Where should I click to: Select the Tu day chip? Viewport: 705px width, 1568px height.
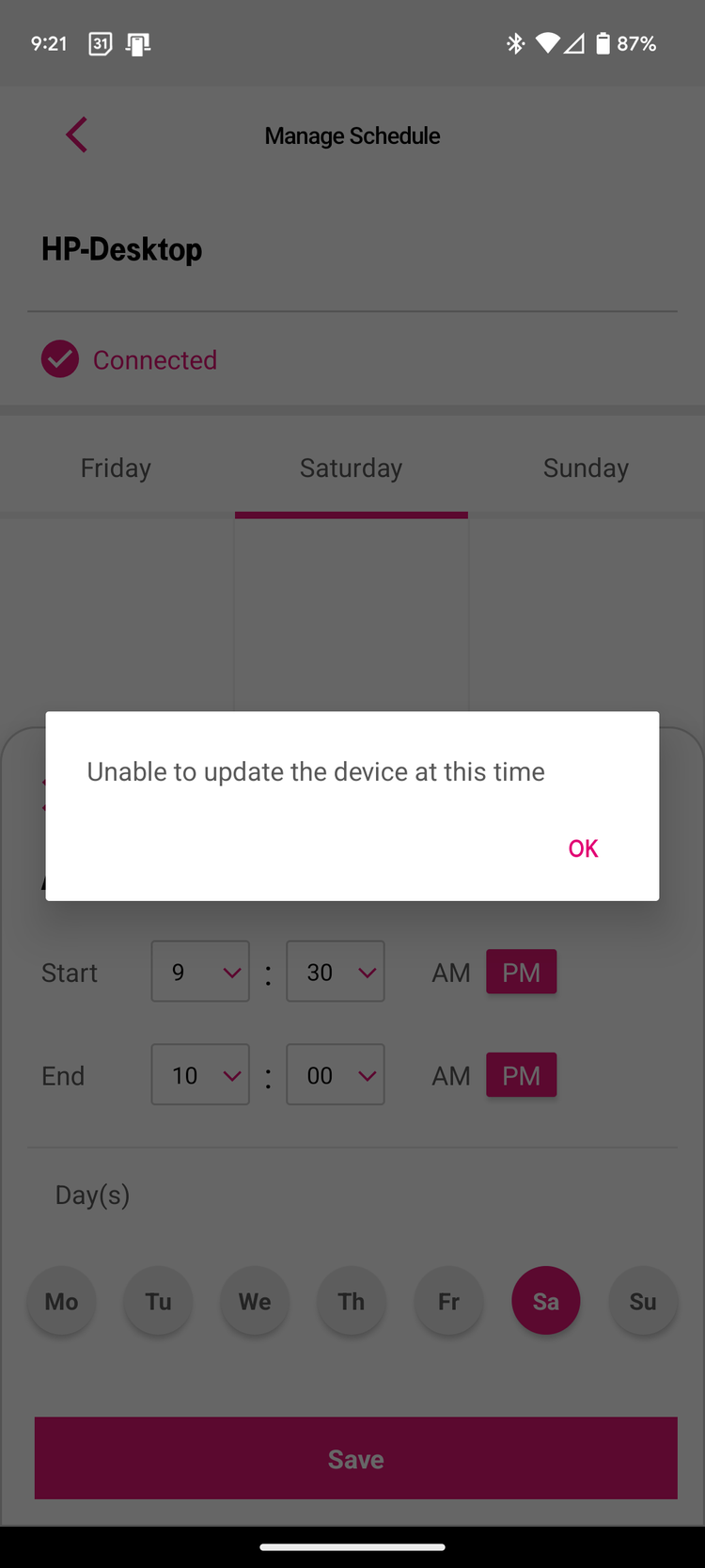(x=158, y=1301)
